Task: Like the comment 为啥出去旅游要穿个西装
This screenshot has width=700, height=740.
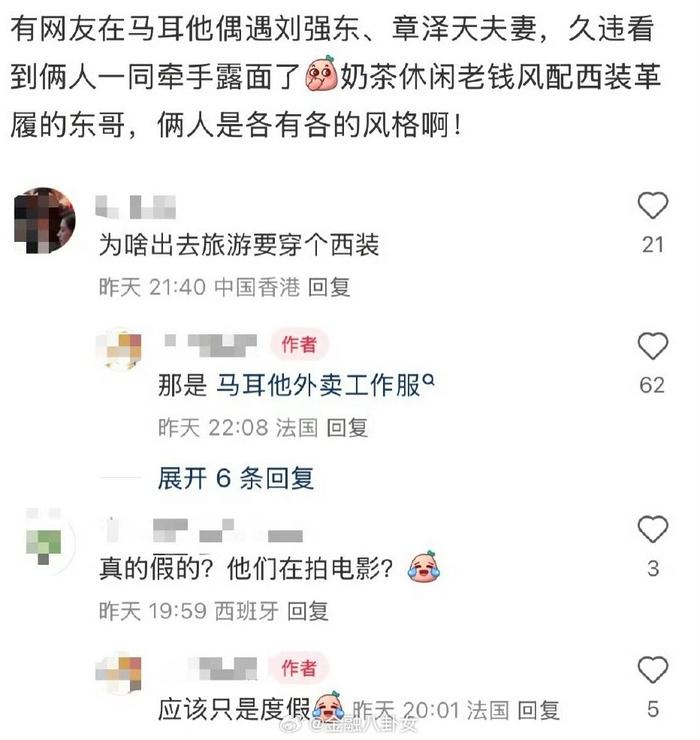Action: [x=652, y=206]
